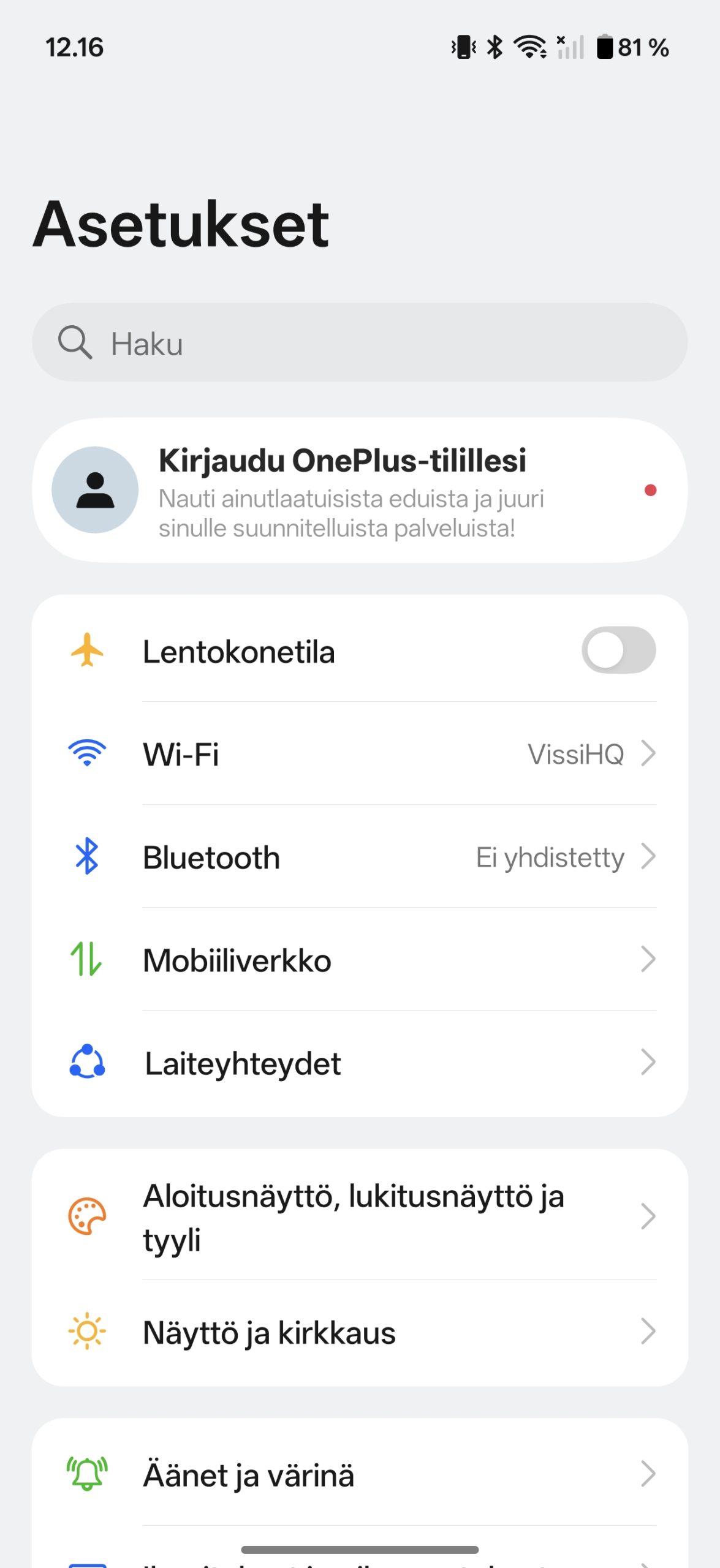Open Bluetooth settings
The image size is (720, 1568).
pyautogui.click(x=360, y=857)
